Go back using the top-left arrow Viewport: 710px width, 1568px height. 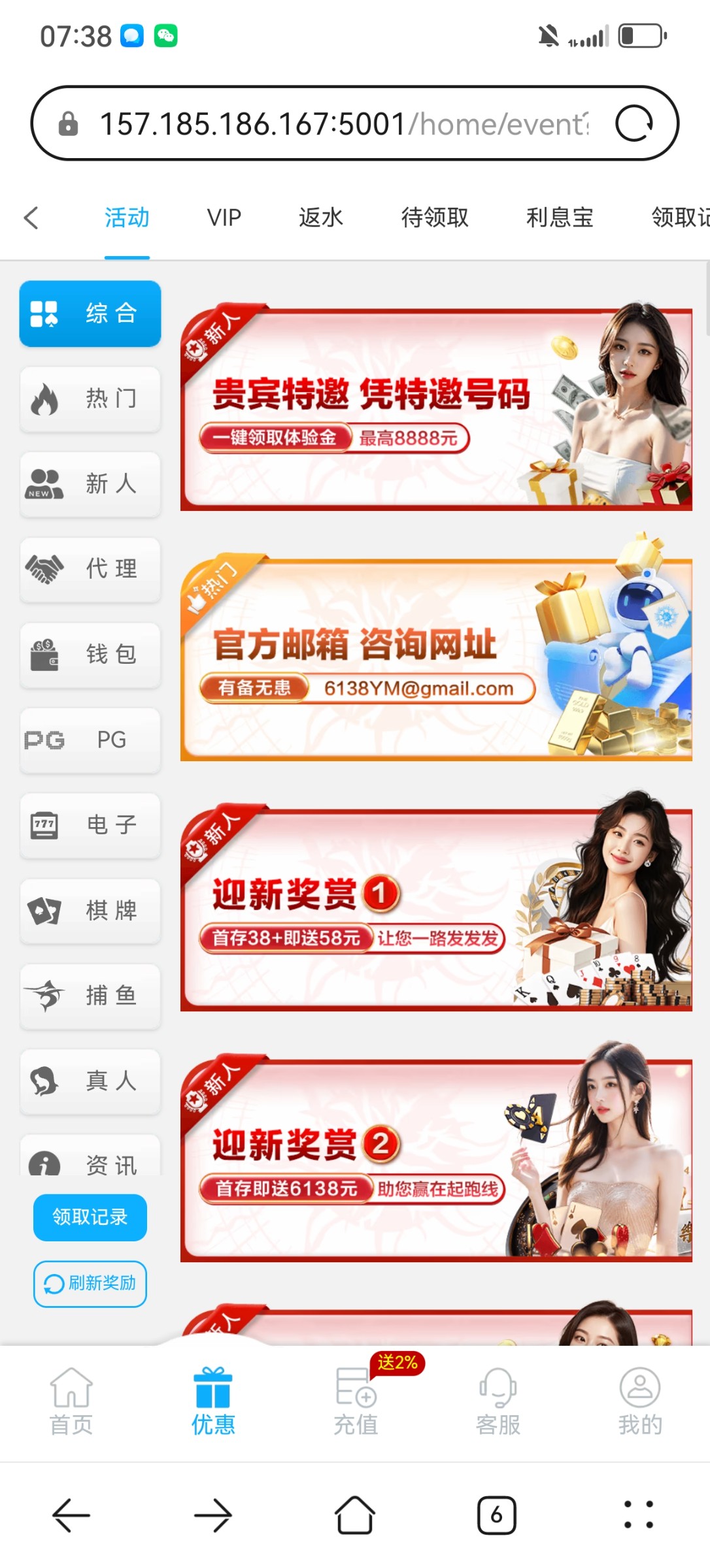(31, 218)
